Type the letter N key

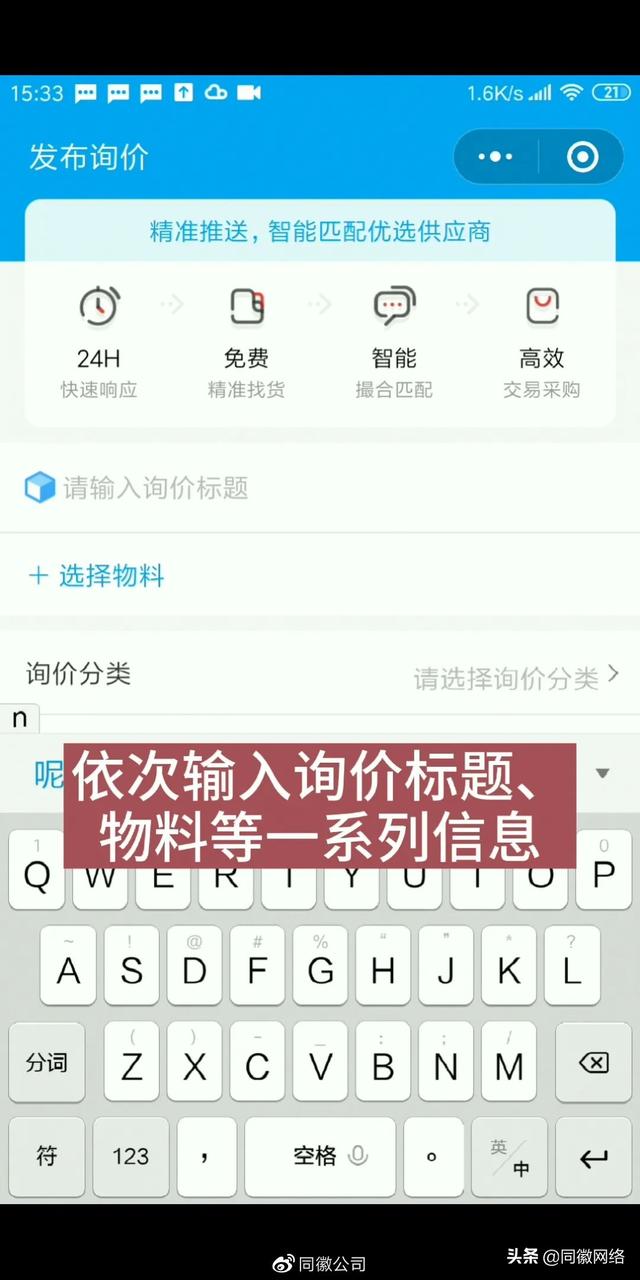click(x=446, y=1062)
